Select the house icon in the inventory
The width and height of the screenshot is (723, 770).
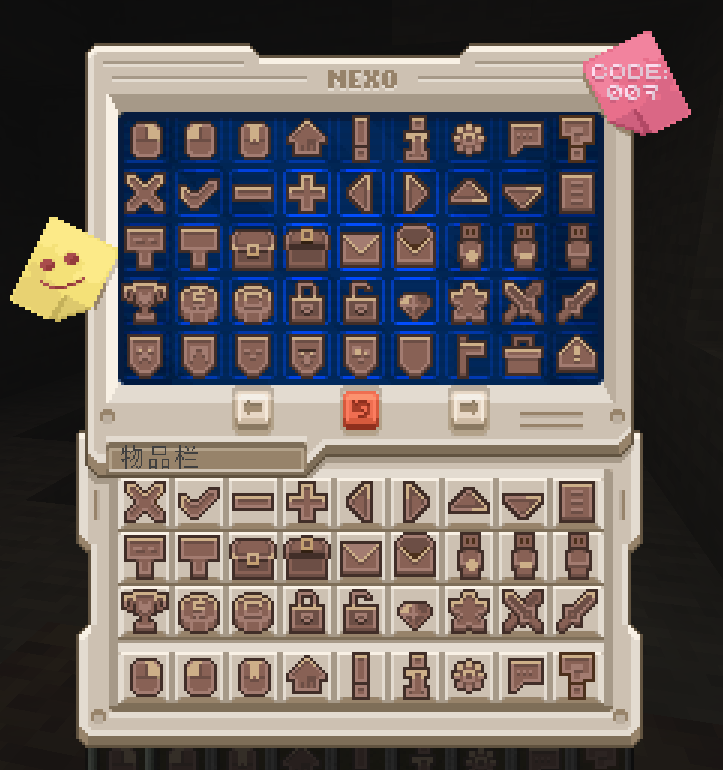click(x=307, y=677)
